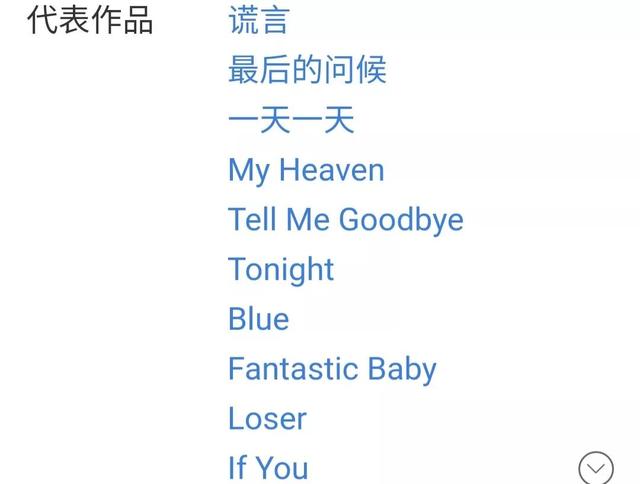Open the Tonight song link
Screen dimensions: 640x484
coord(281,270)
